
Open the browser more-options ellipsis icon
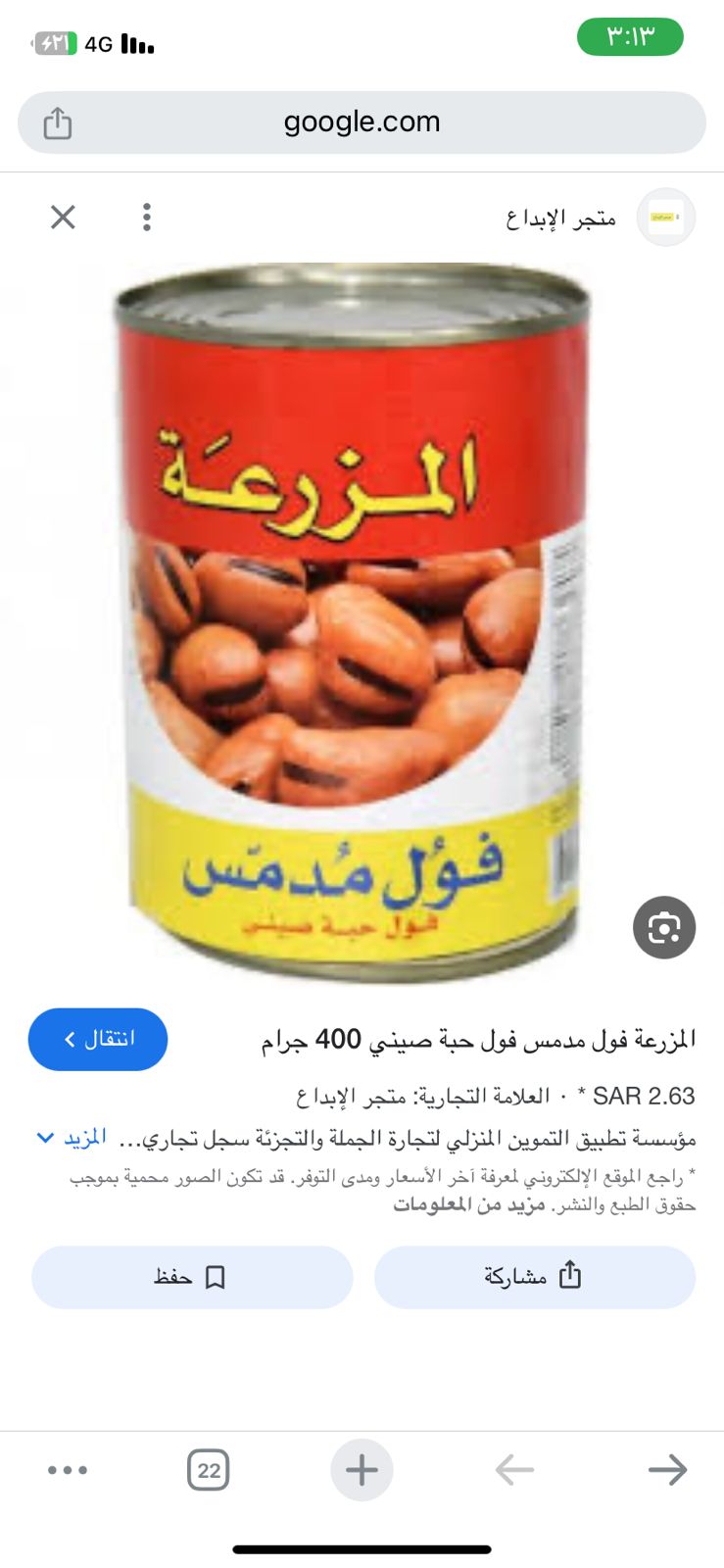click(68, 1469)
